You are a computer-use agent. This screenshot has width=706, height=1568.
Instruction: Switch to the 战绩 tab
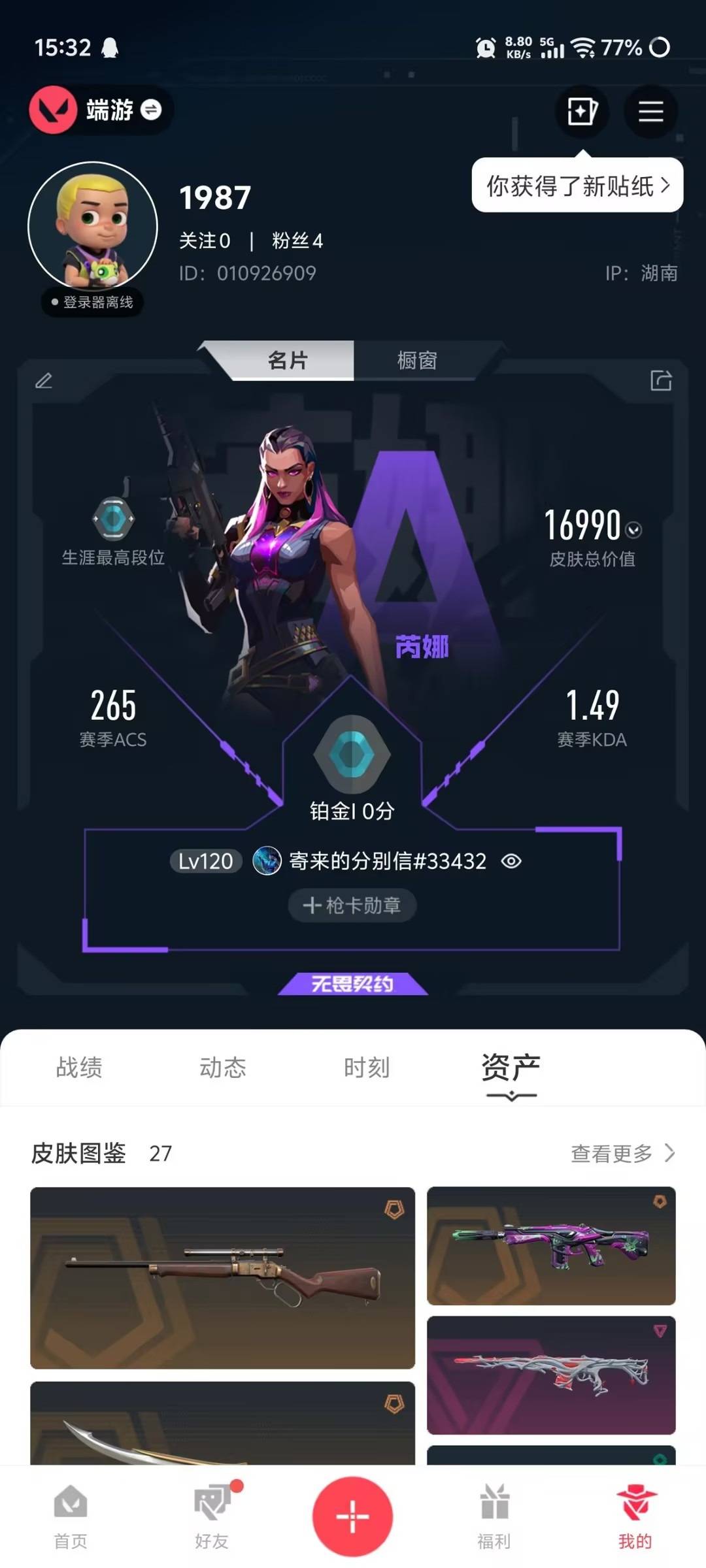[79, 1068]
